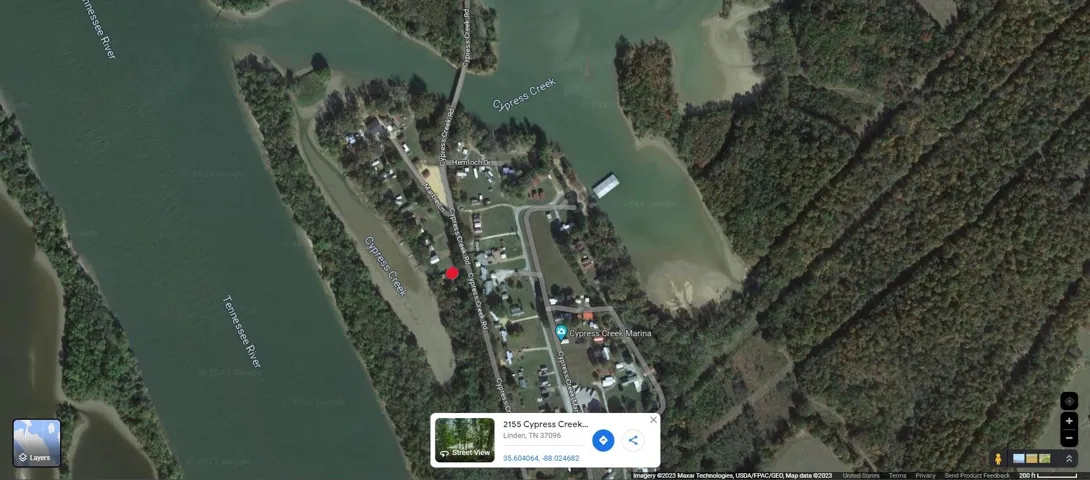The image size is (1090, 480).
Task: Open the Privacy link
Action: 925,476
